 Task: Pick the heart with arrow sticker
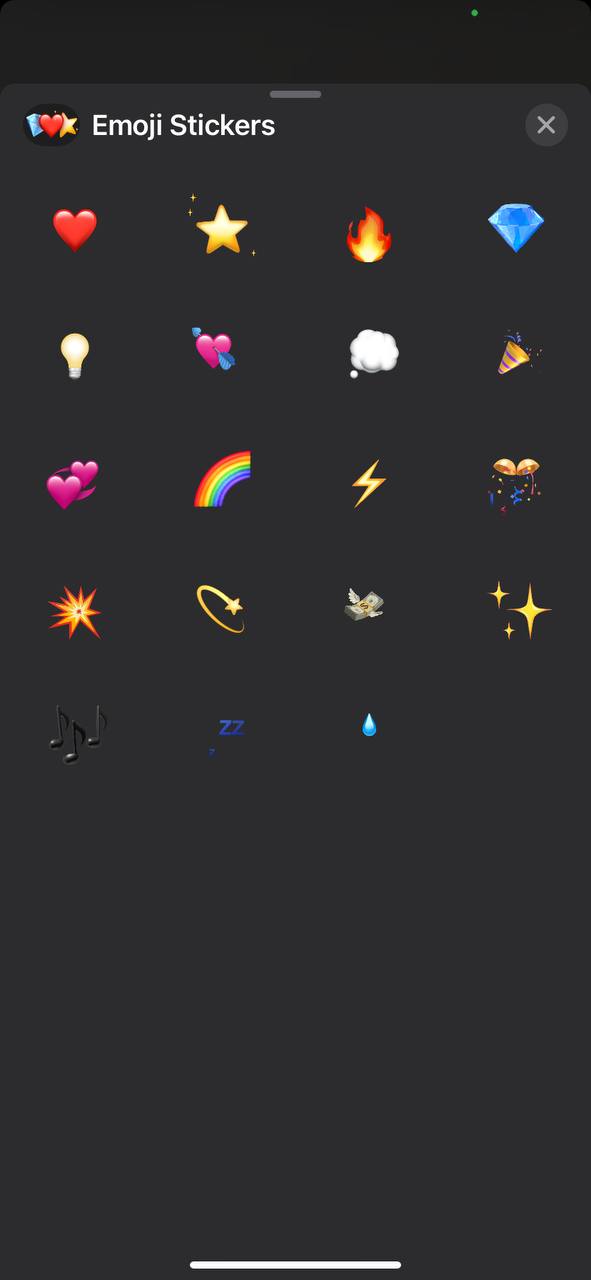point(213,349)
